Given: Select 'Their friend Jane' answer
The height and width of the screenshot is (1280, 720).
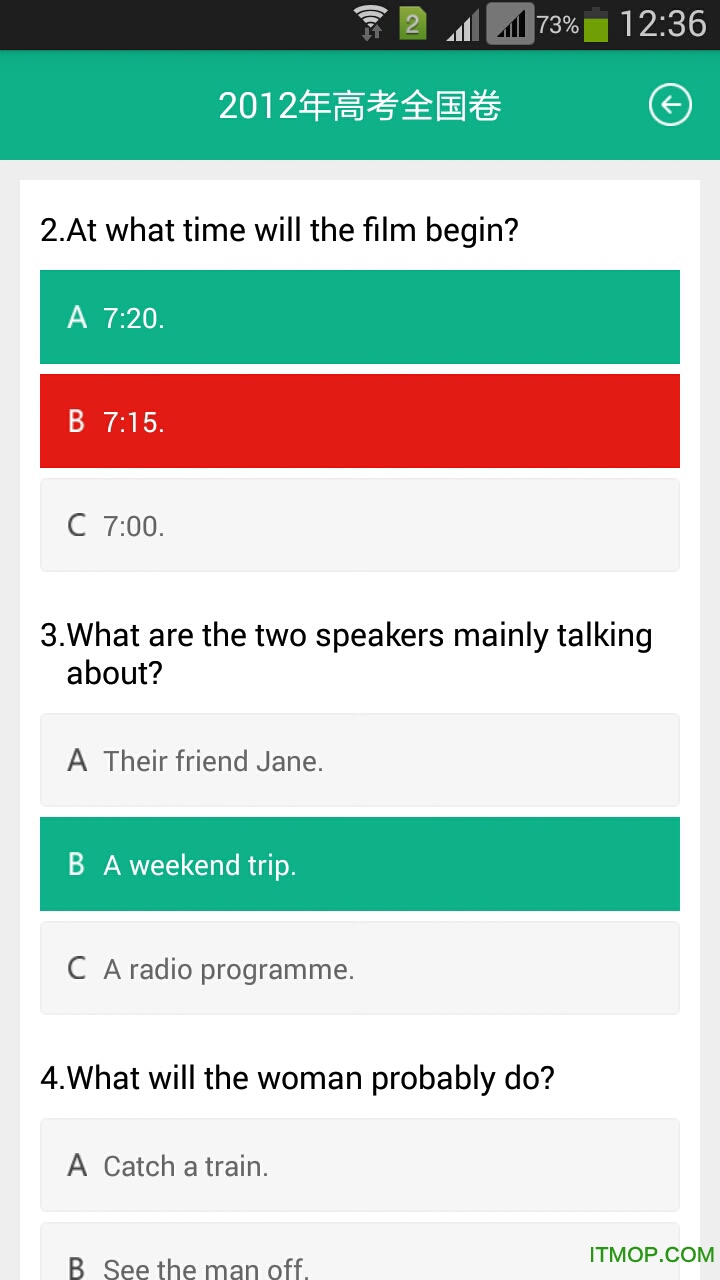Looking at the screenshot, I should coord(360,760).
